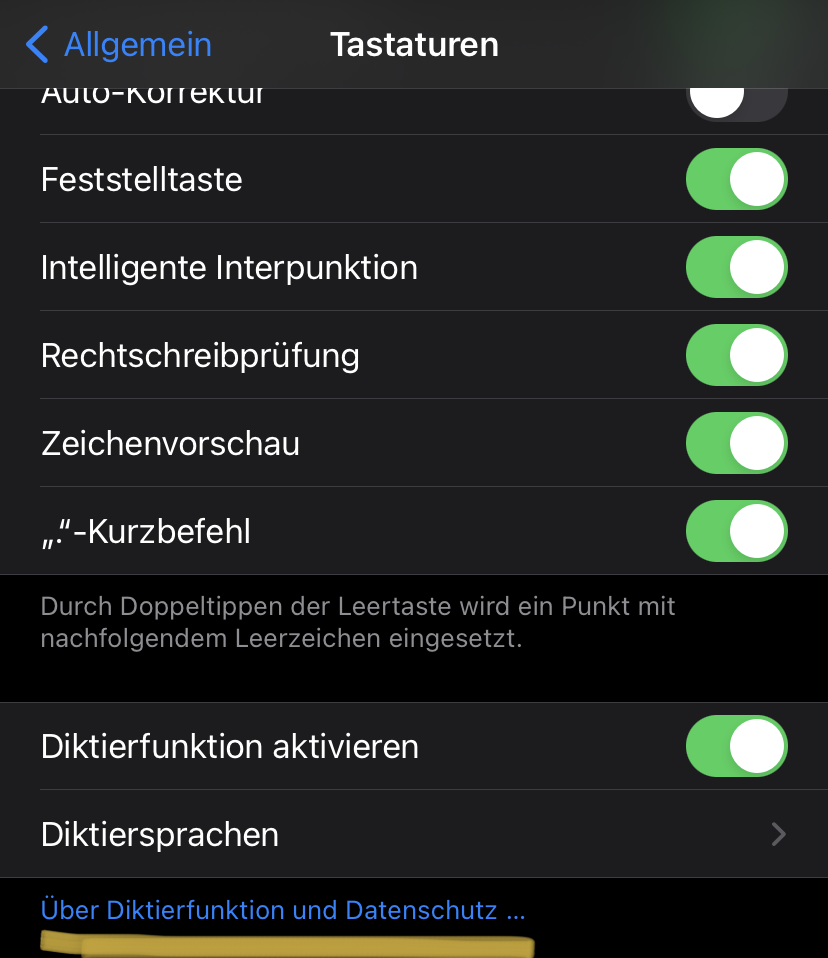Disable Diktierfunktion aktivieren

(x=736, y=747)
